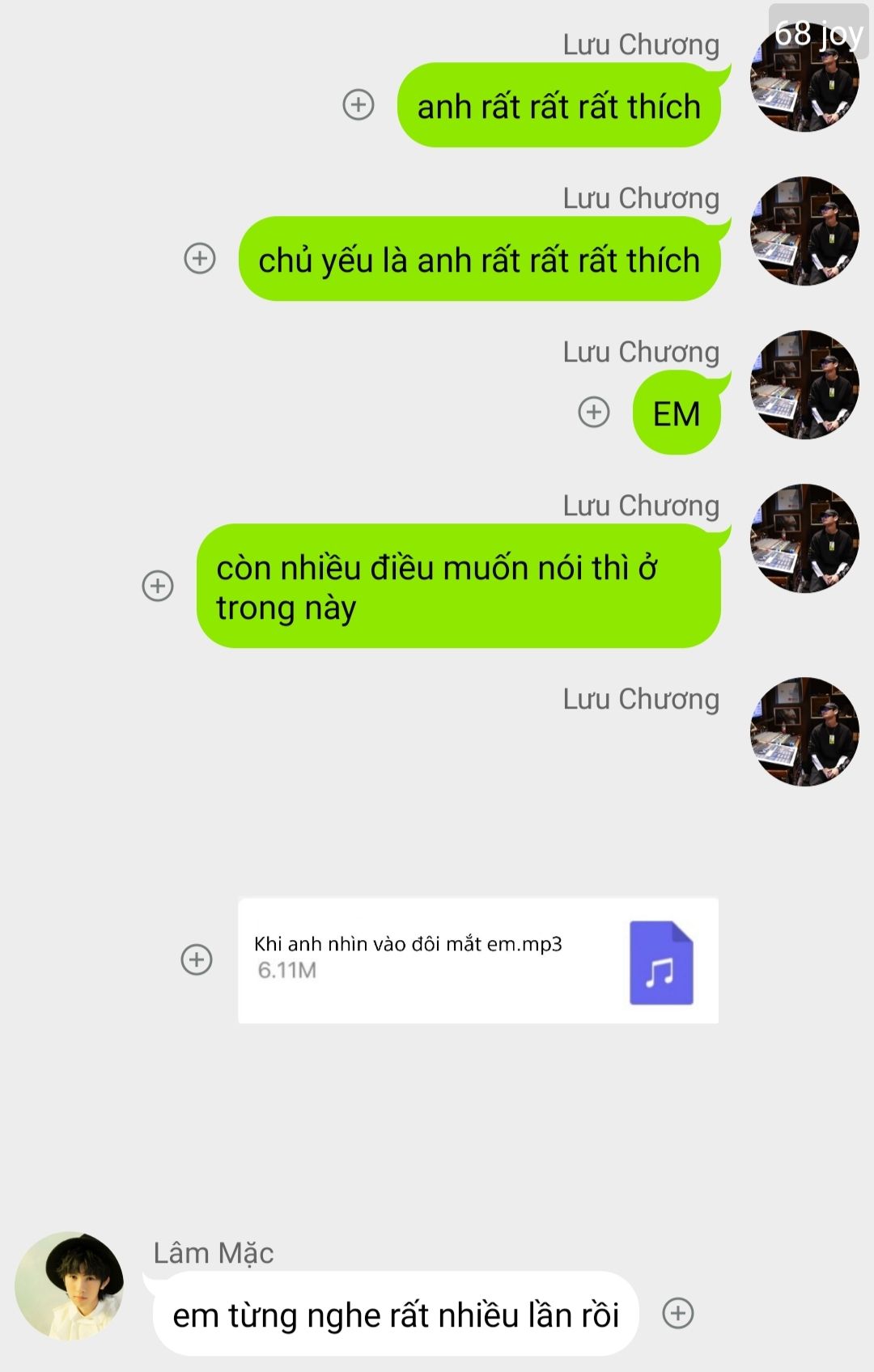The image size is (874, 1372).
Task: Open Lưu Chương's avatar beside the "EM" message
Action: click(x=804, y=385)
